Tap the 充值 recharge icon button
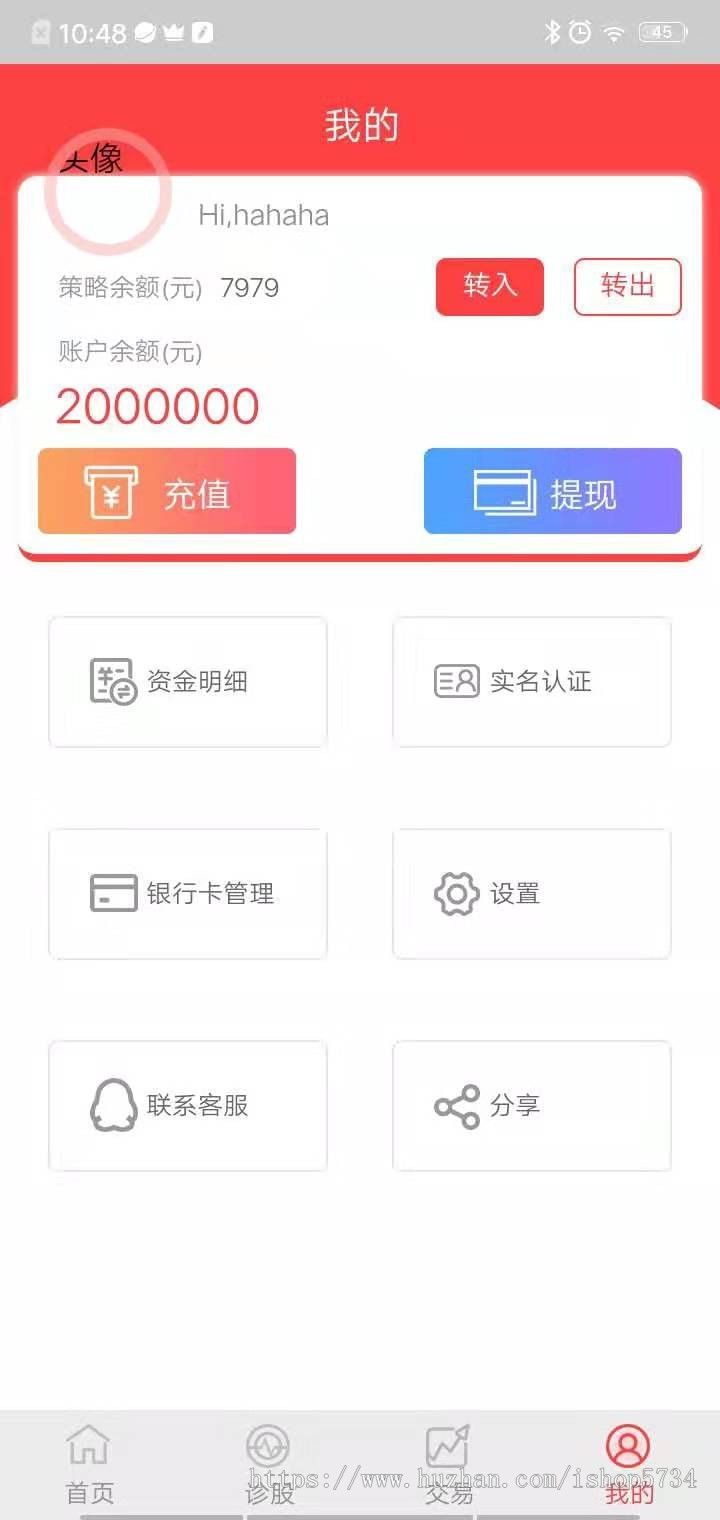The height and width of the screenshot is (1520, 720). 113,491
